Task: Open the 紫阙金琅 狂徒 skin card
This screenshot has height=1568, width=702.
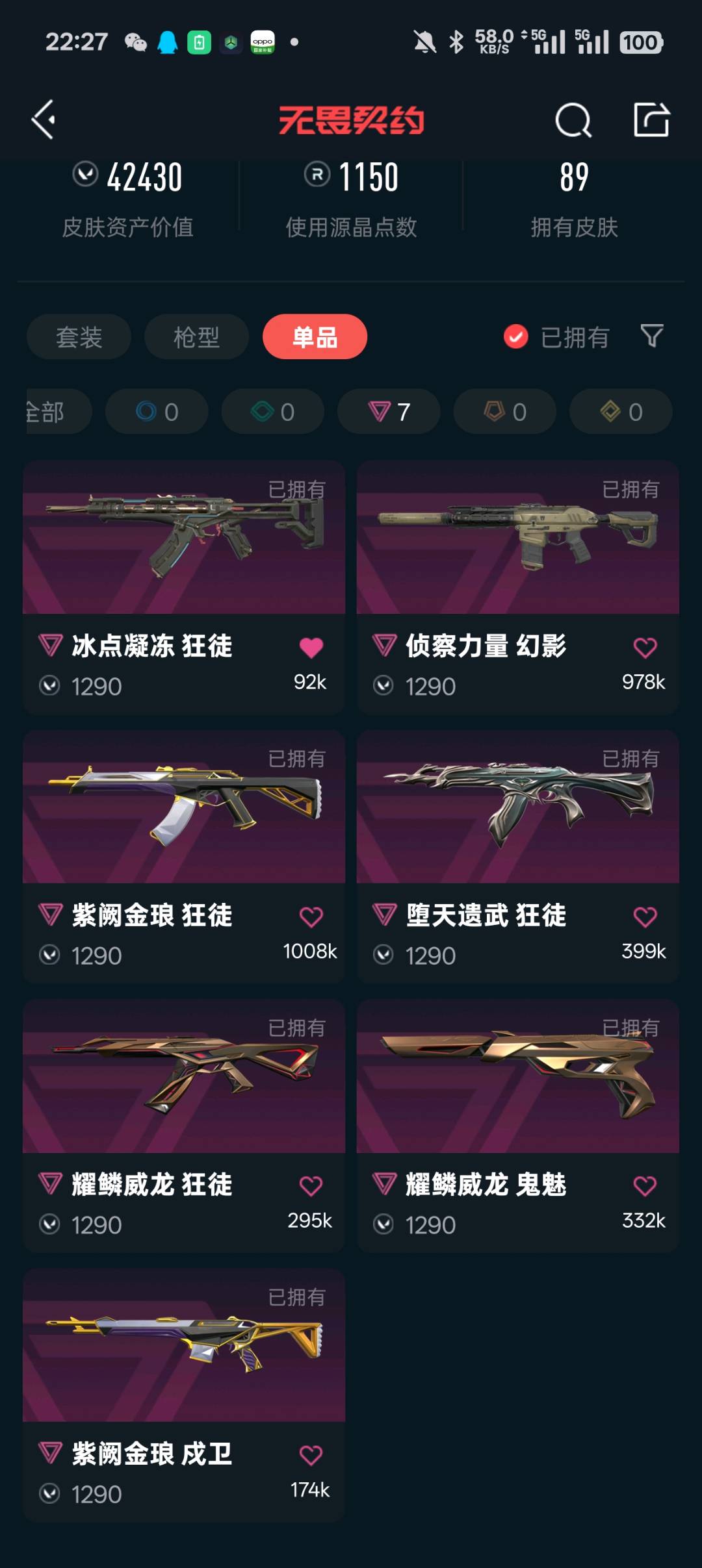Action: coord(184,856)
